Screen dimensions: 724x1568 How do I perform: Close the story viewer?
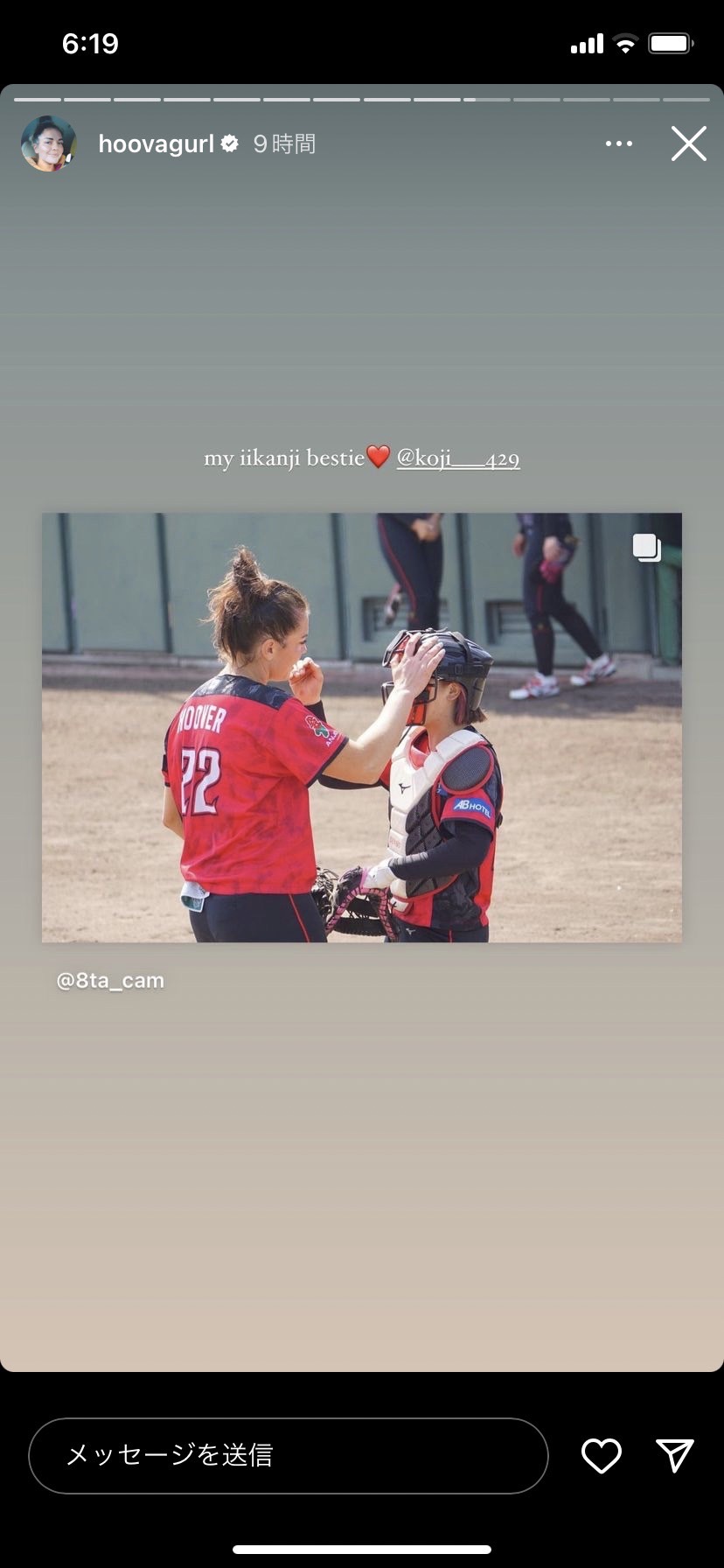(688, 143)
